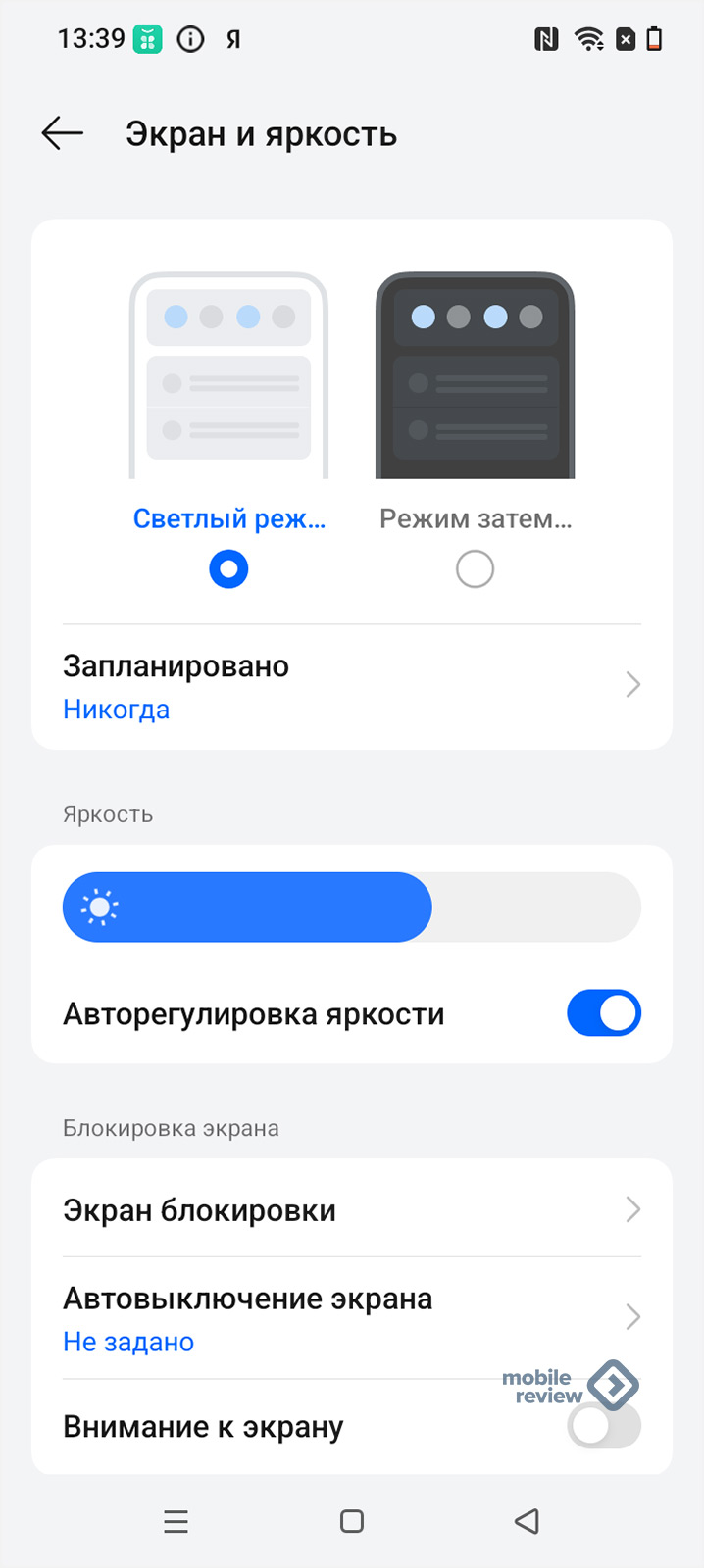Open Автовыключение экрана setting

pyautogui.click(x=352, y=1317)
